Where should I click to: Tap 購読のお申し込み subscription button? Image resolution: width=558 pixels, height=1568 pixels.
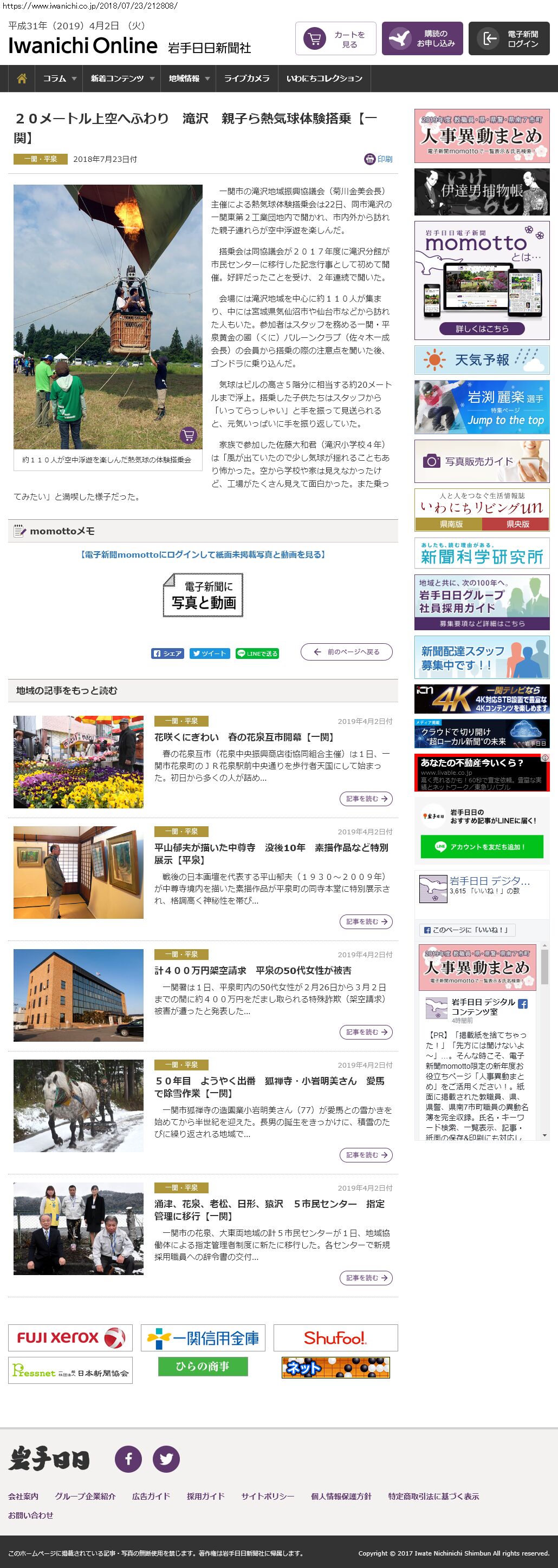(x=422, y=39)
